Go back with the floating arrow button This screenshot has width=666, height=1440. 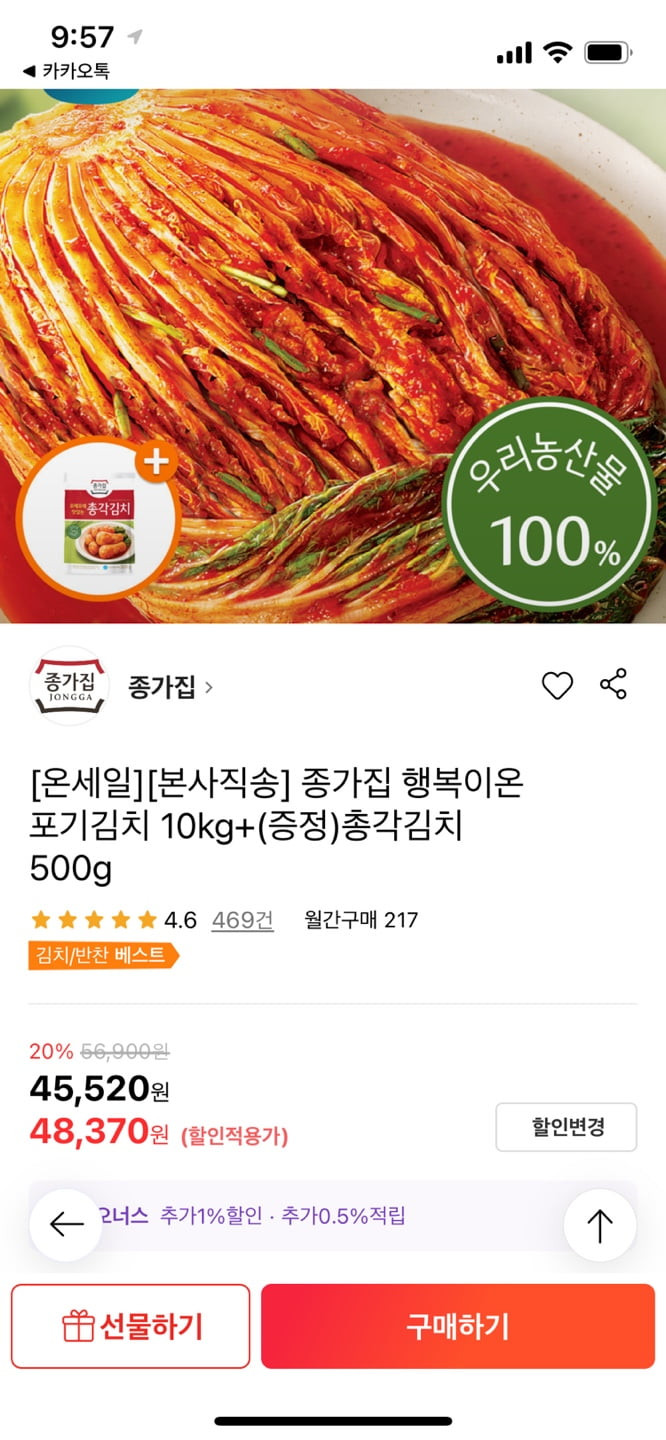point(66,1224)
